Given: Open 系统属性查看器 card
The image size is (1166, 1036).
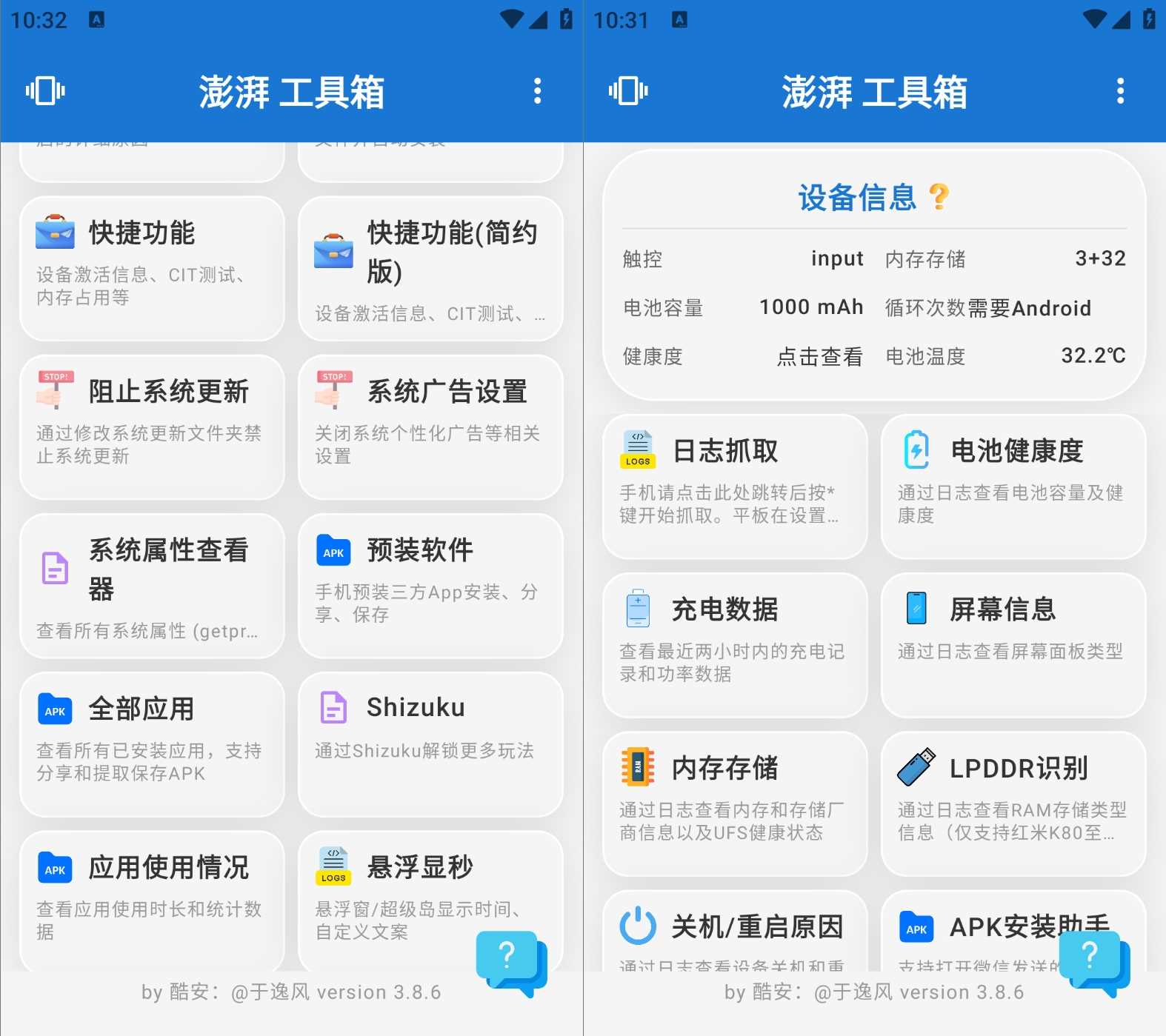Looking at the screenshot, I should [x=152, y=585].
